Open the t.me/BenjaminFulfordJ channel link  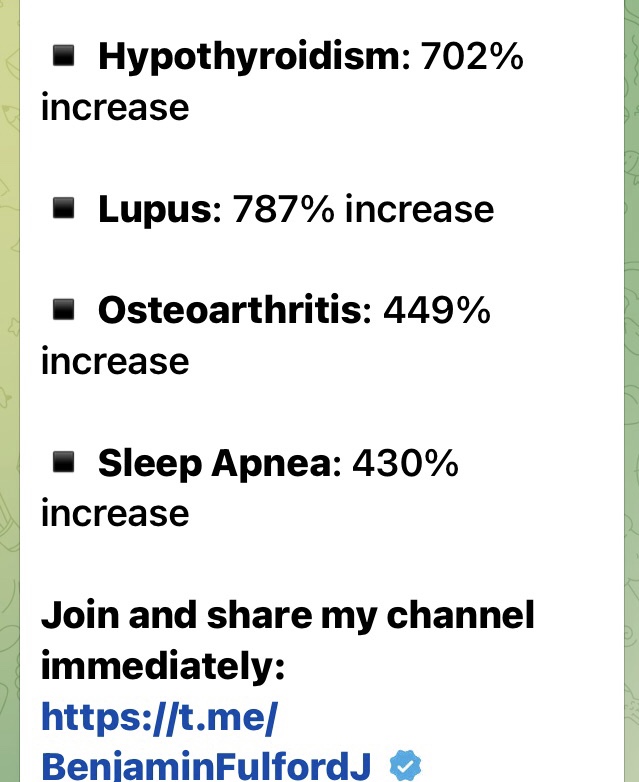(158, 717)
